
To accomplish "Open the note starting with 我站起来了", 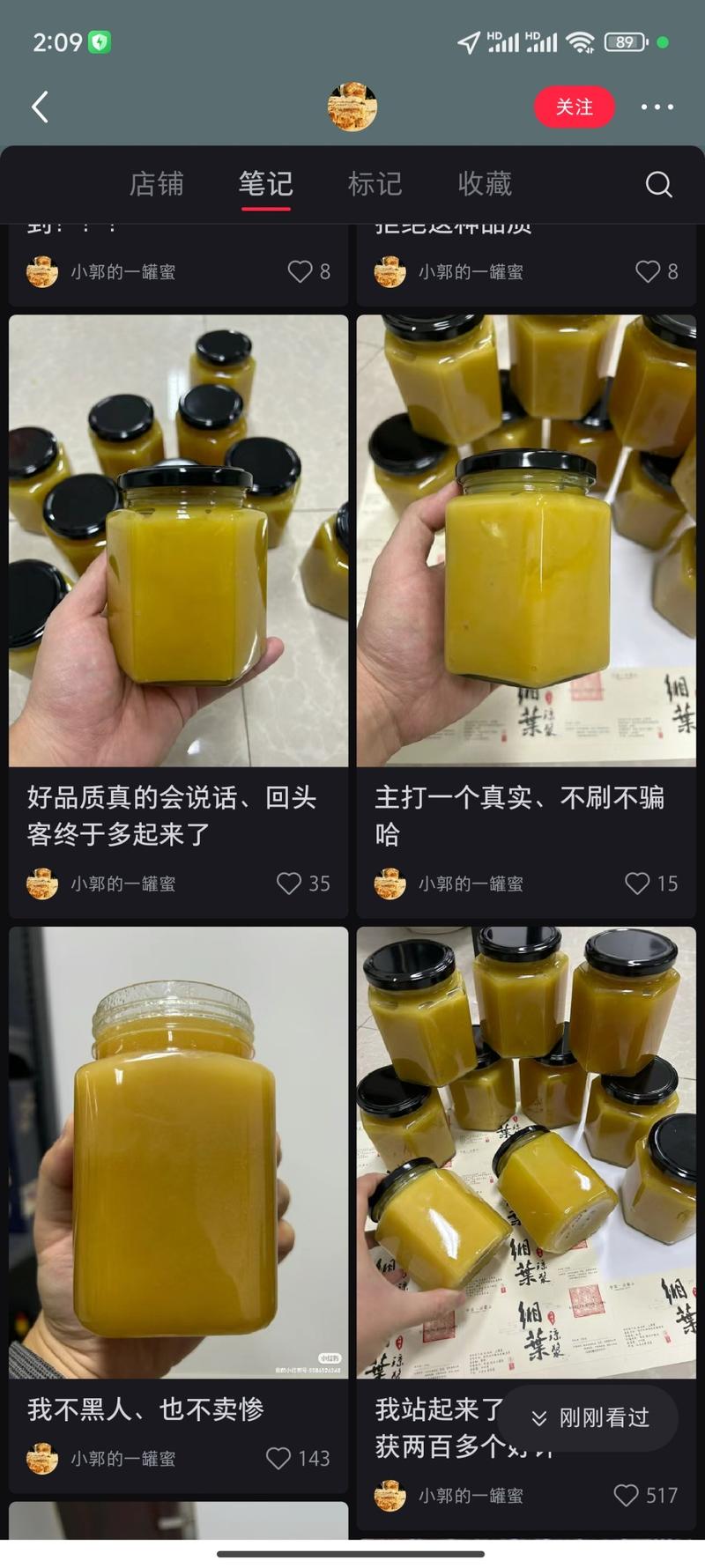I will [x=526, y=1151].
